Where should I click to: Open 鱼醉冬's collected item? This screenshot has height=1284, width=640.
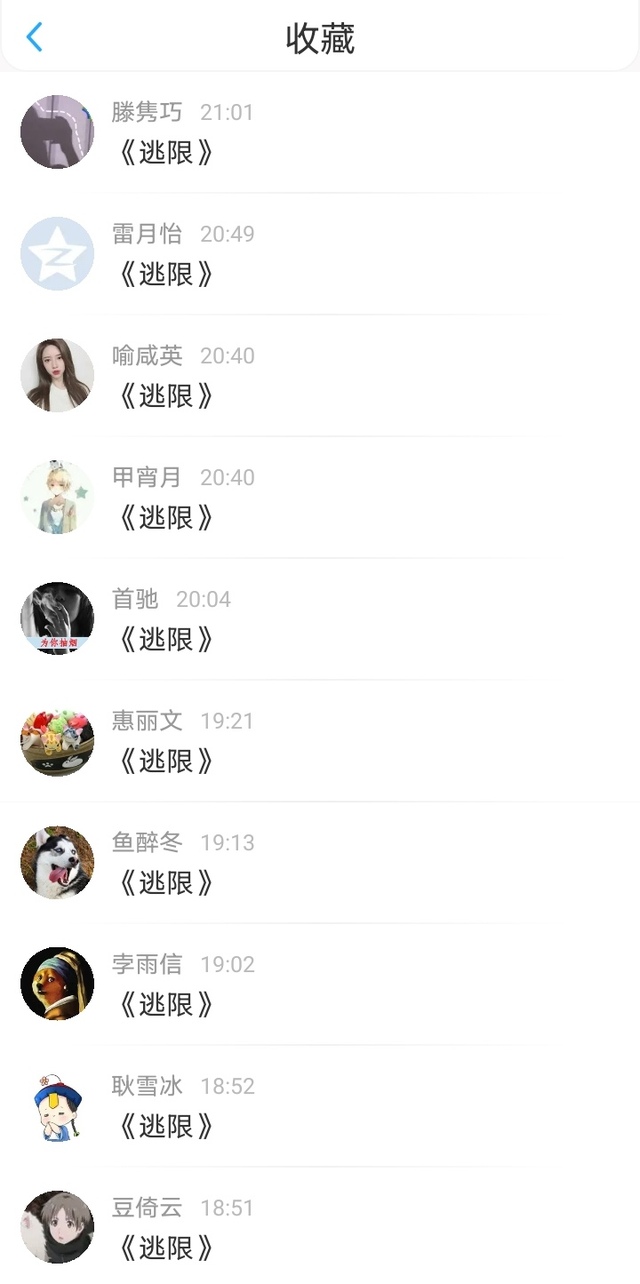pyautogui.click(x=166, y=883)
